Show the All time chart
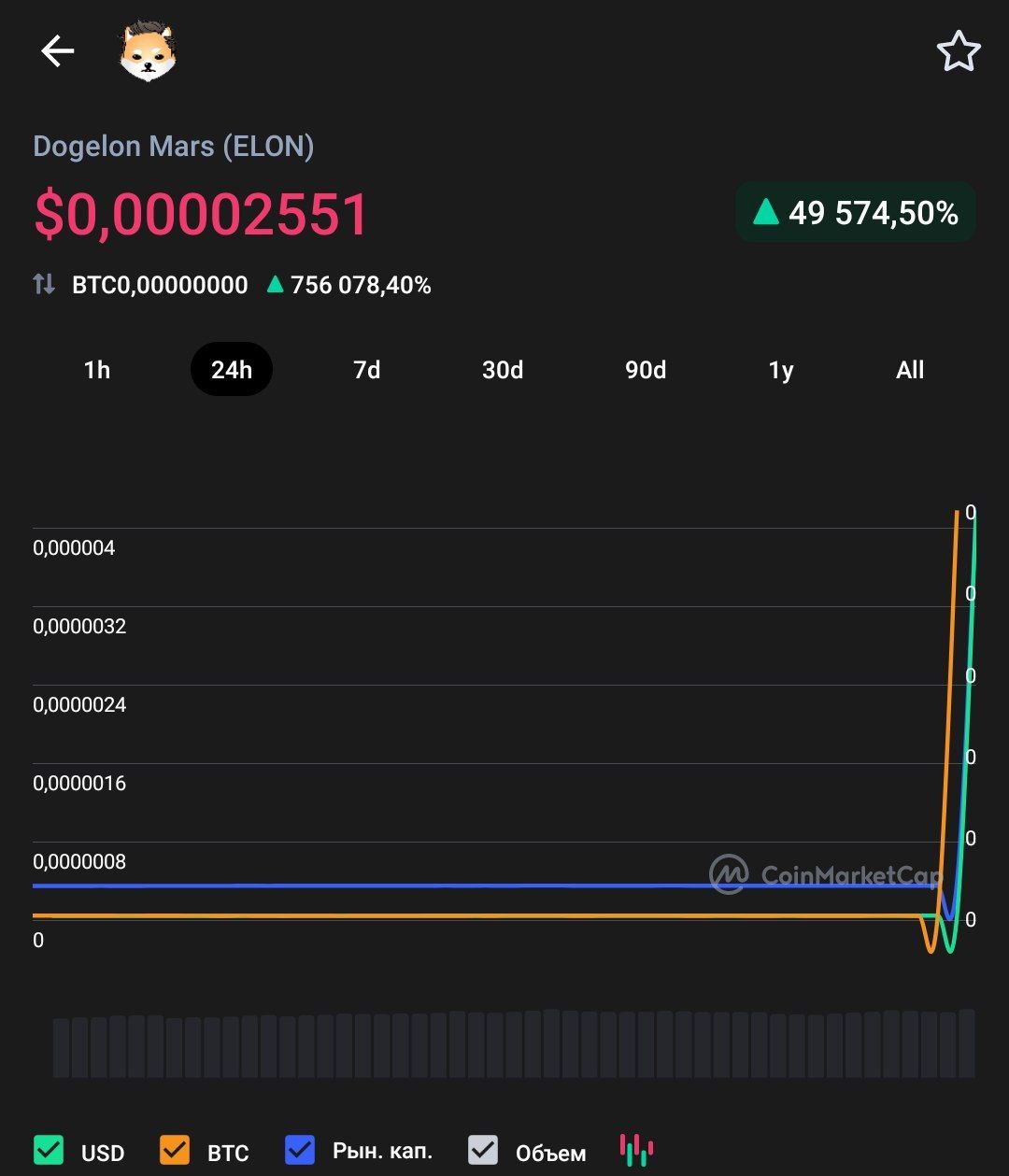The height and width of the screenshot is (1176, 1009). [x=910, y=370]
